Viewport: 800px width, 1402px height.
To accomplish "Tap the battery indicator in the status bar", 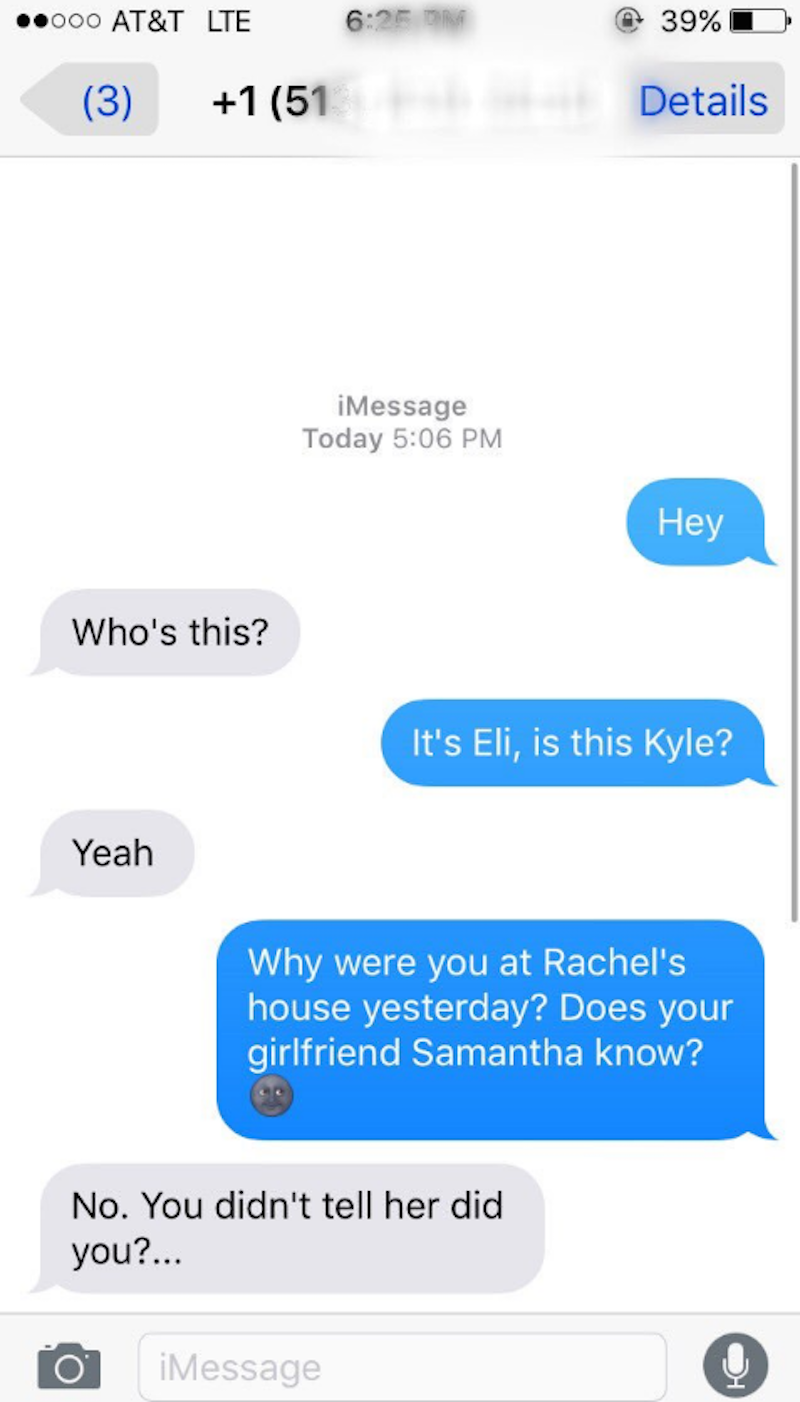I will tap(756, 22).
